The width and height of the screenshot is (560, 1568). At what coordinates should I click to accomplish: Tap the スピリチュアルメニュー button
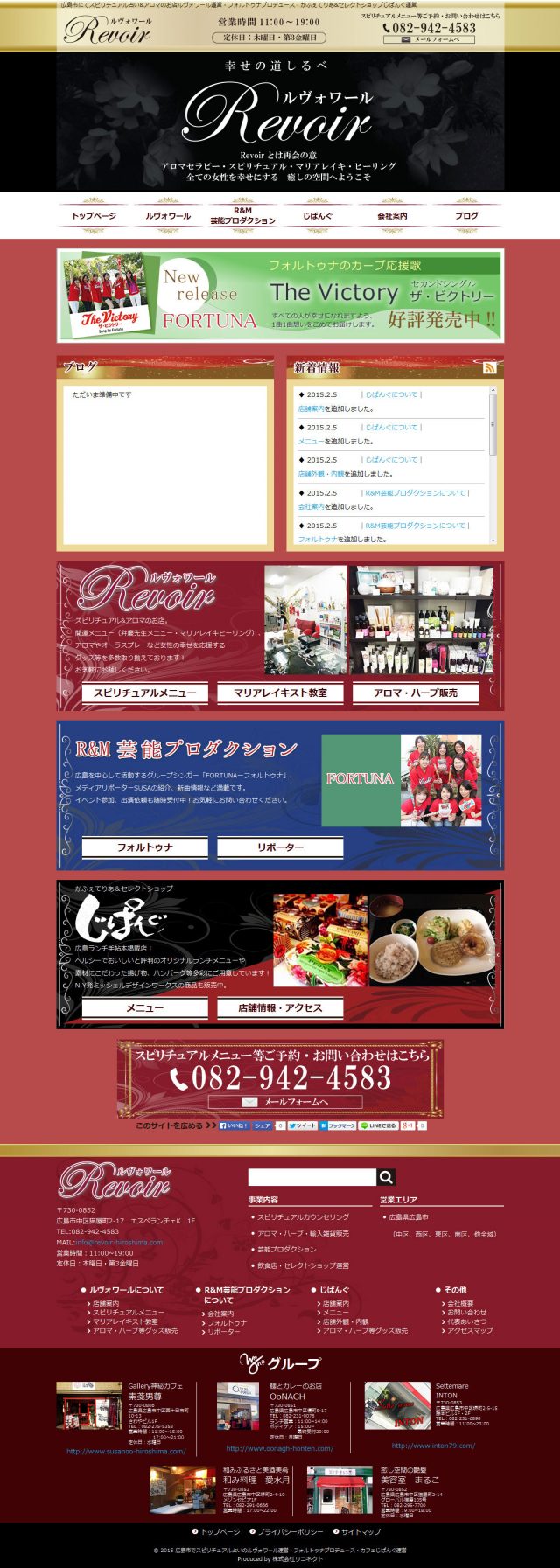click(145, 693)
